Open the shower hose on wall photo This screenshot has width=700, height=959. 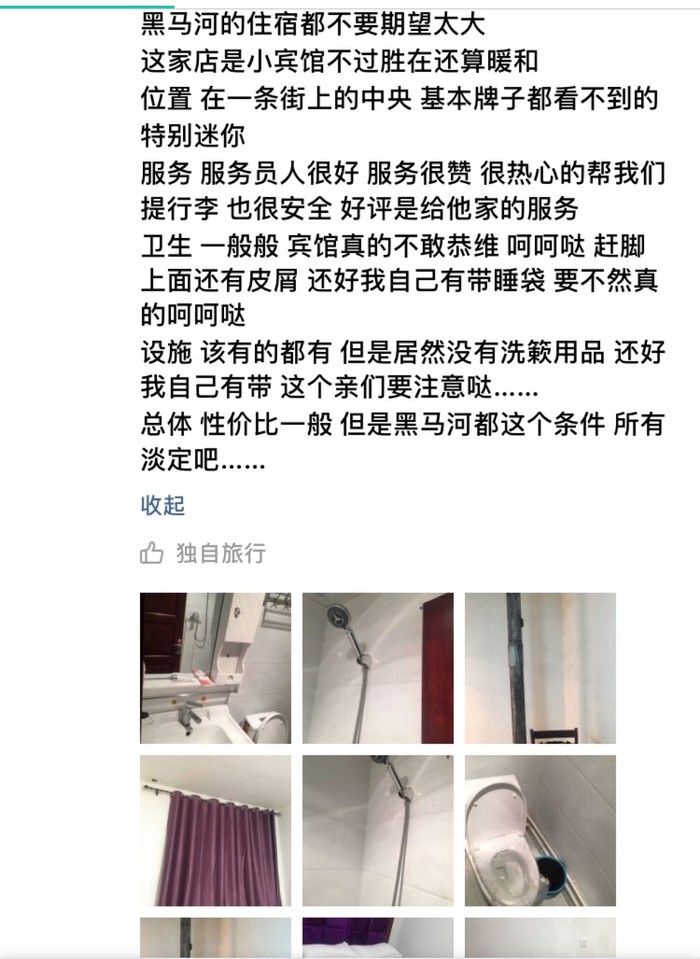[x=378, y=830]
